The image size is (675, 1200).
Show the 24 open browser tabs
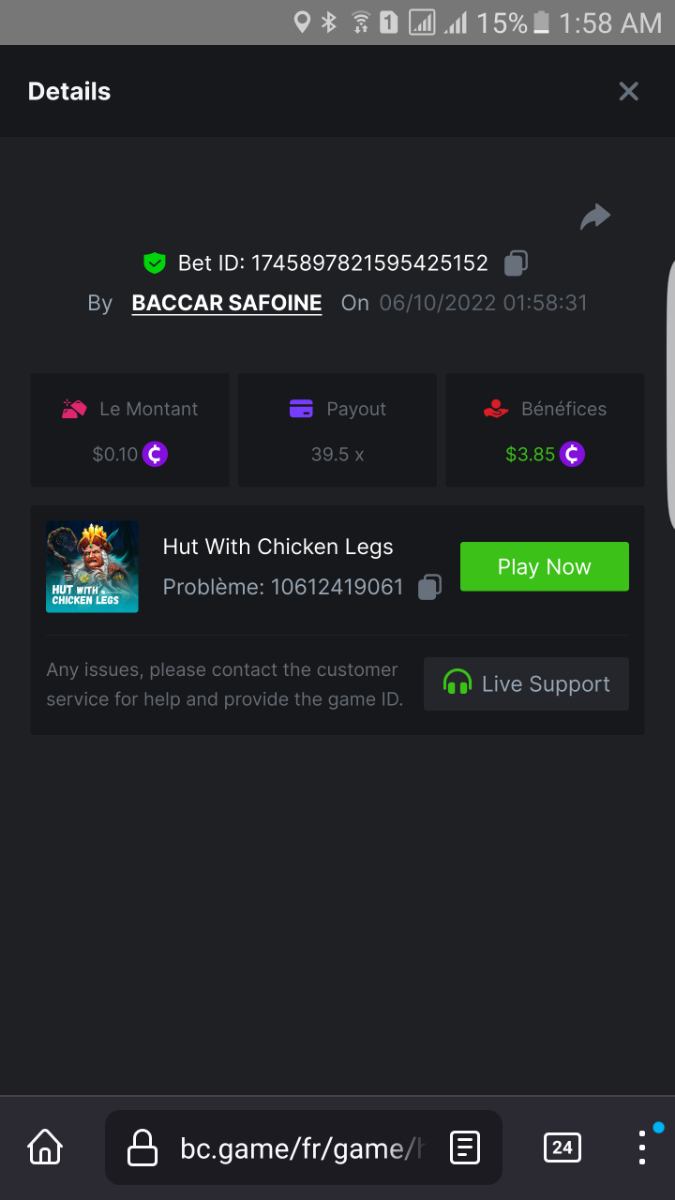[x=562, y=1147]
